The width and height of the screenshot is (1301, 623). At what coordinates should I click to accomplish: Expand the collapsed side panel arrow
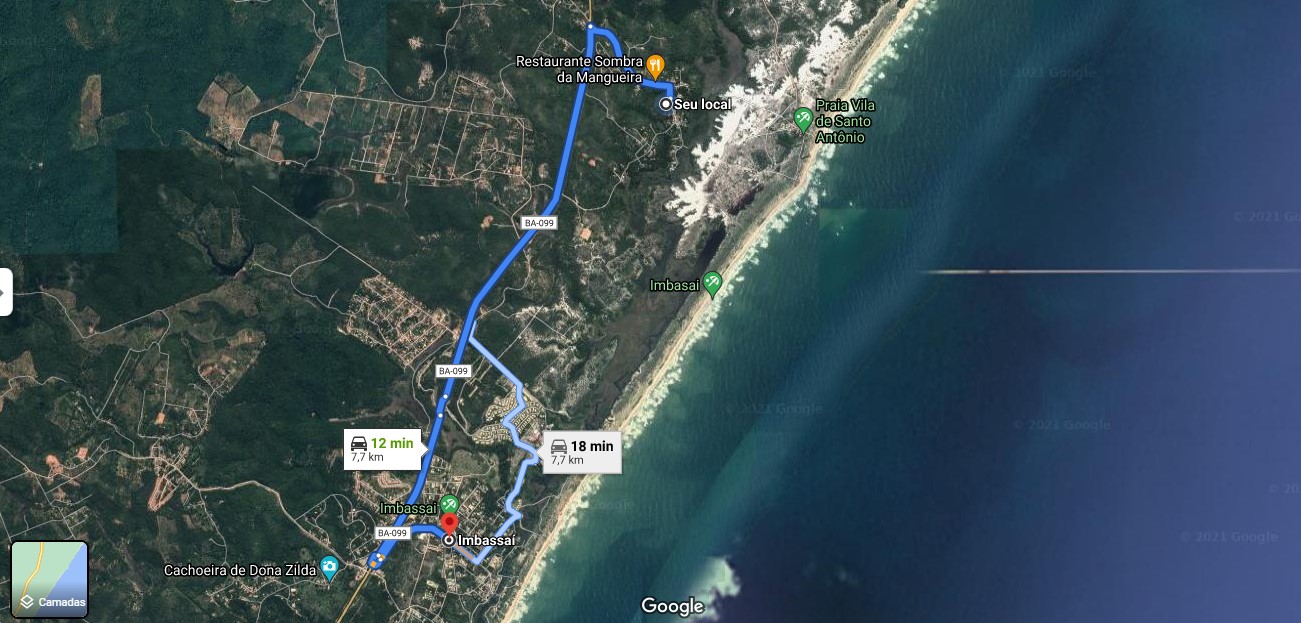(x=5, y=292)
